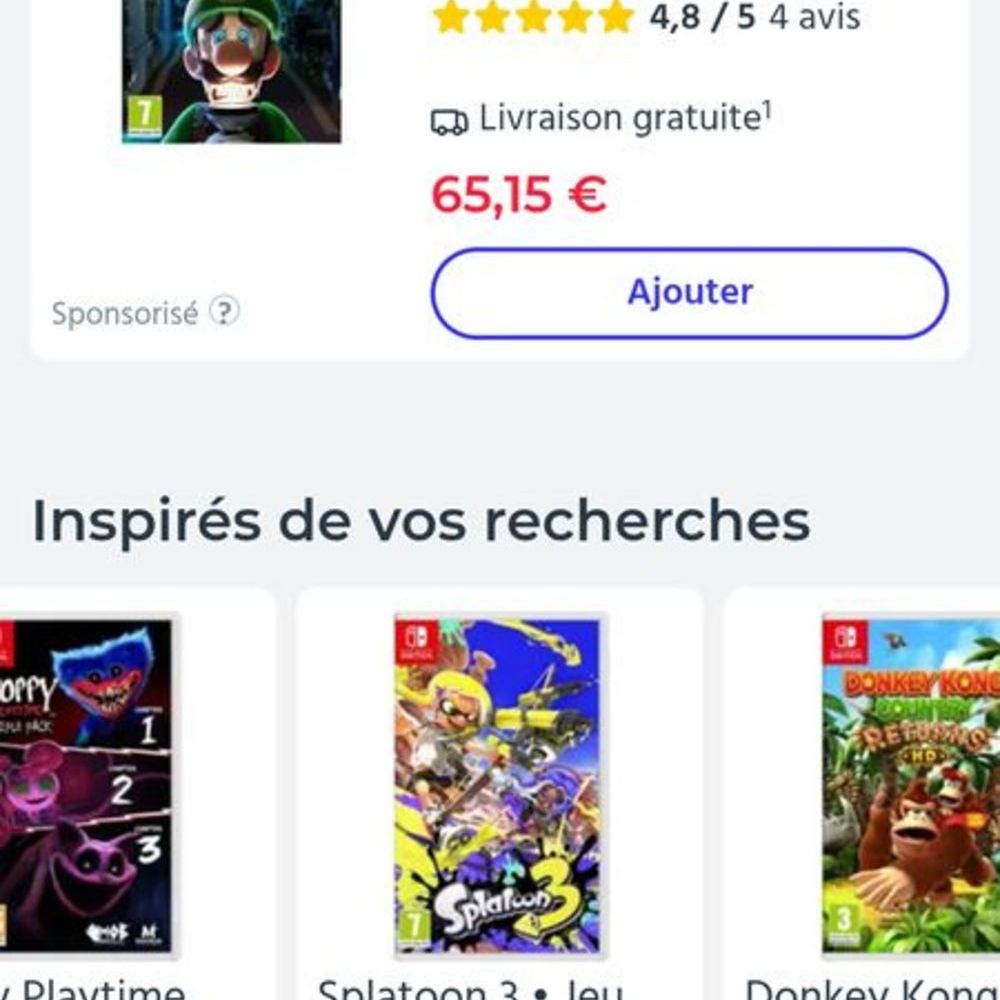Open the Sponsorisé info question mark

[224, 313]
